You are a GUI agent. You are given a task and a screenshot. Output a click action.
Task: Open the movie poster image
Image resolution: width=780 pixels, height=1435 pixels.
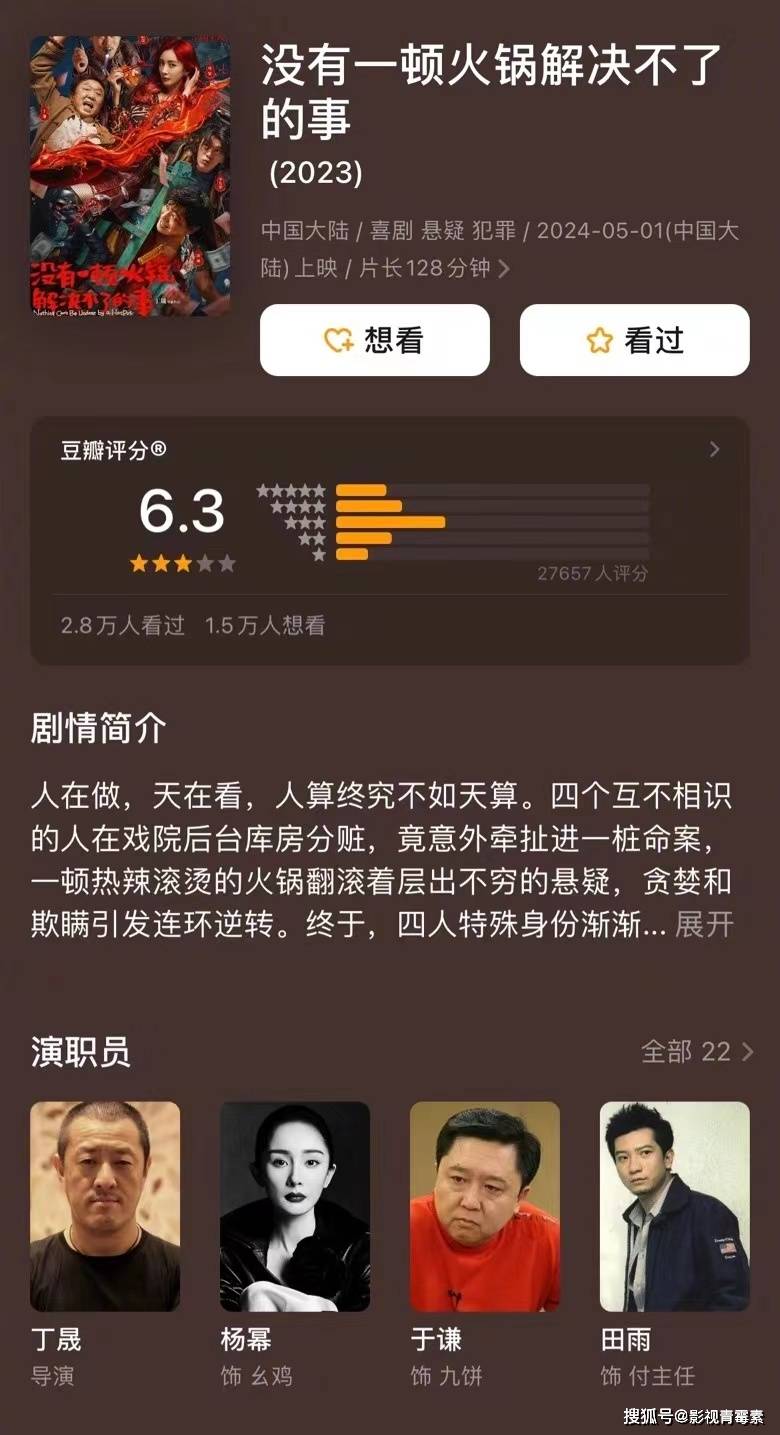[x=129, y=177]
